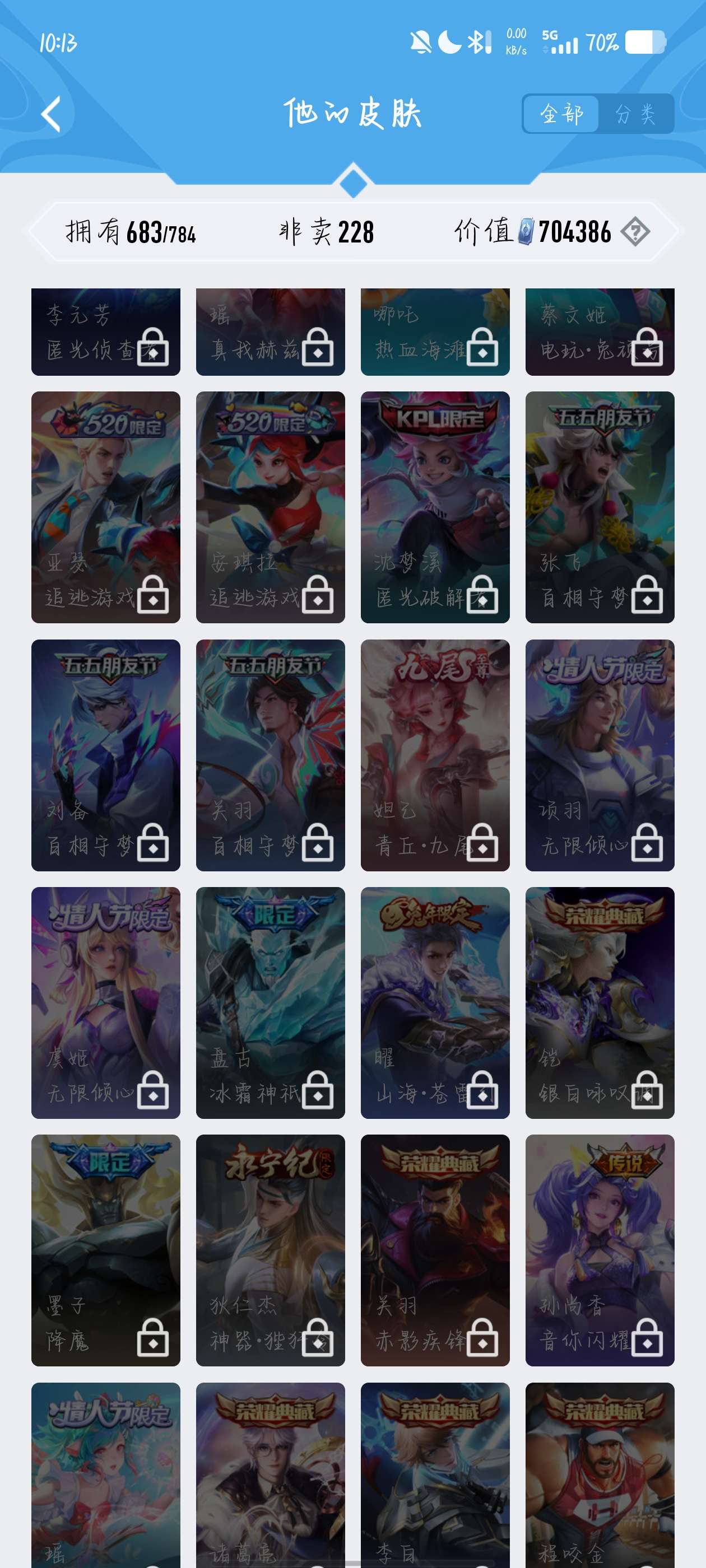This screenshot has width=706, height=1568.
Task: Open 妲己 青丘·九尾 skin card
Action: (435, 755)
